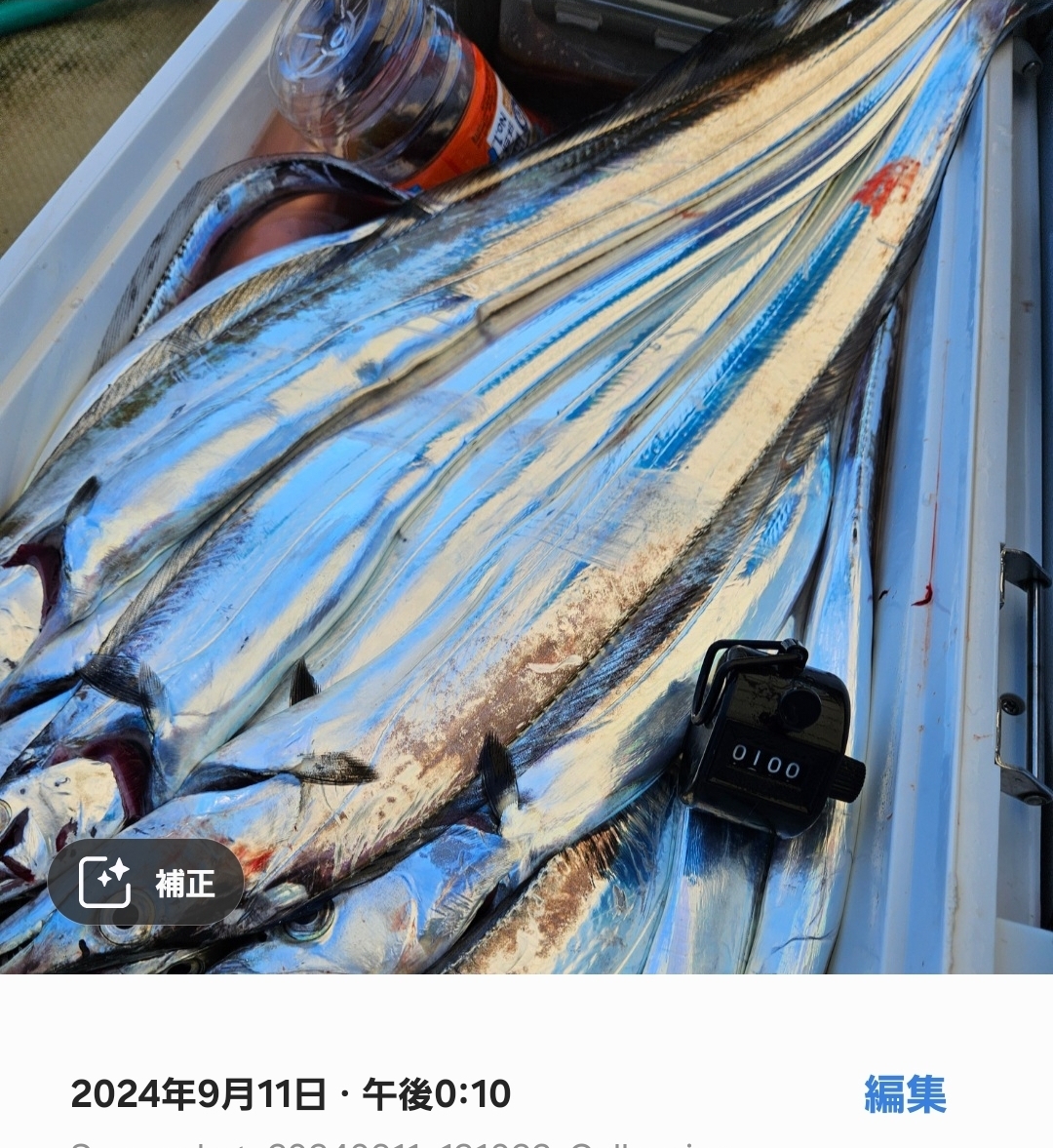Open 編集 to edit photo details
The width and height of the screenshot is (1053, 1148).
pos(905,1094)
